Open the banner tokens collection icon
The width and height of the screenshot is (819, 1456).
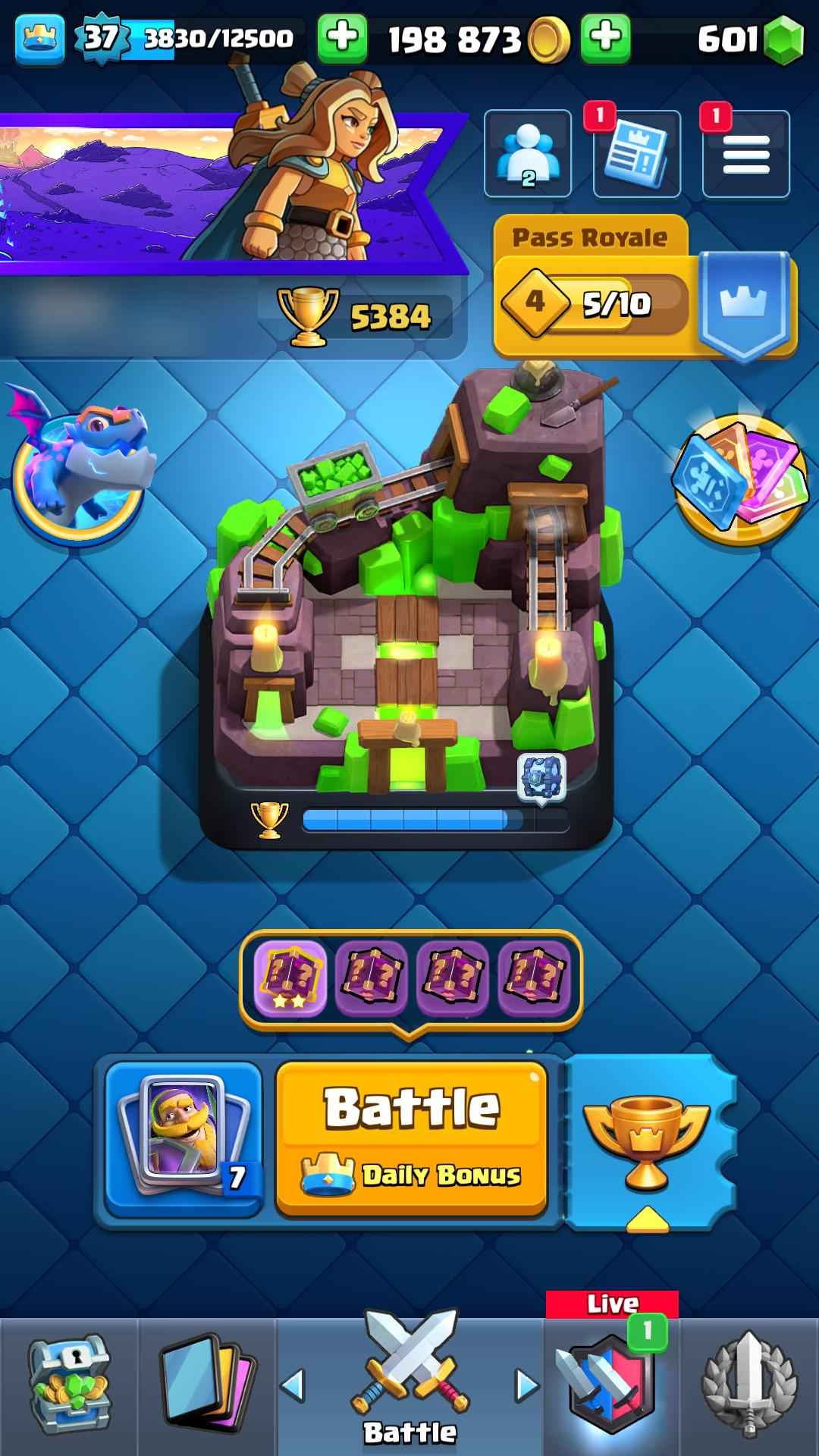[x=739, y=478]
